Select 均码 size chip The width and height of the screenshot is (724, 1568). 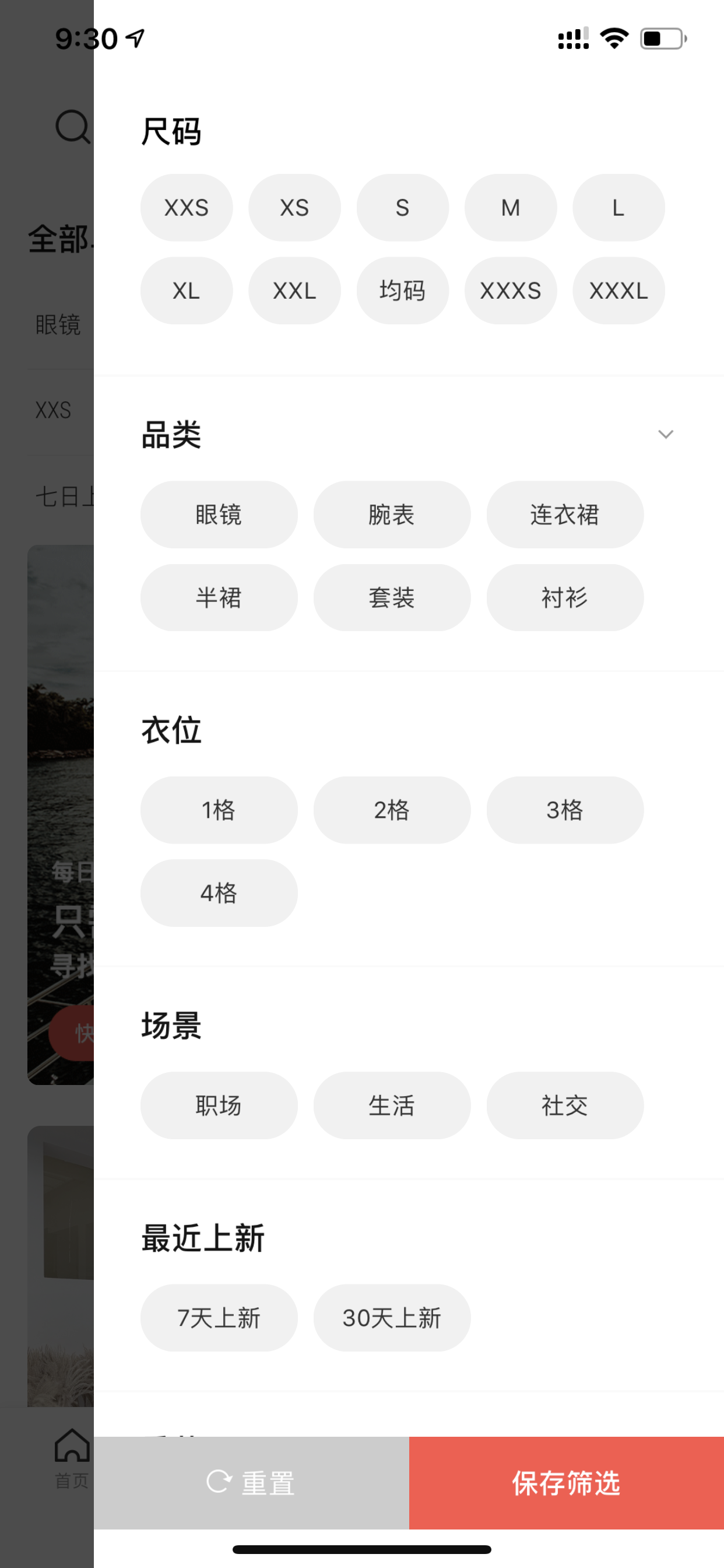point(402,290)
